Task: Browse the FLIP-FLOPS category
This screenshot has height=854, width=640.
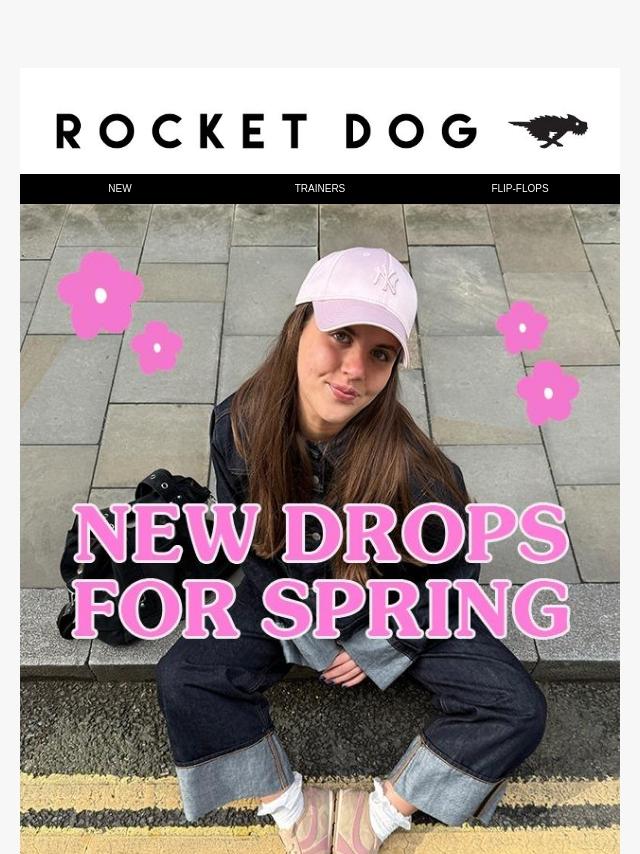Action: (x=519, y=188)
